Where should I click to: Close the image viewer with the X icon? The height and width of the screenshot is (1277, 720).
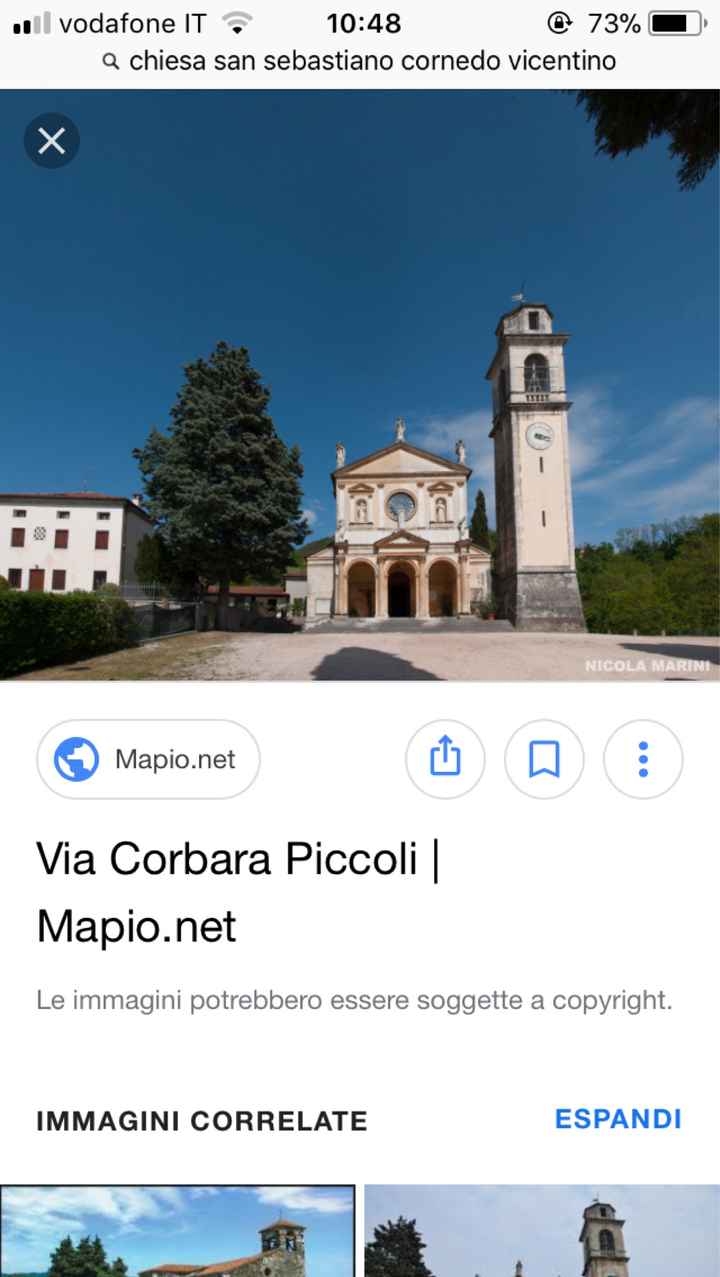(51, 140)
